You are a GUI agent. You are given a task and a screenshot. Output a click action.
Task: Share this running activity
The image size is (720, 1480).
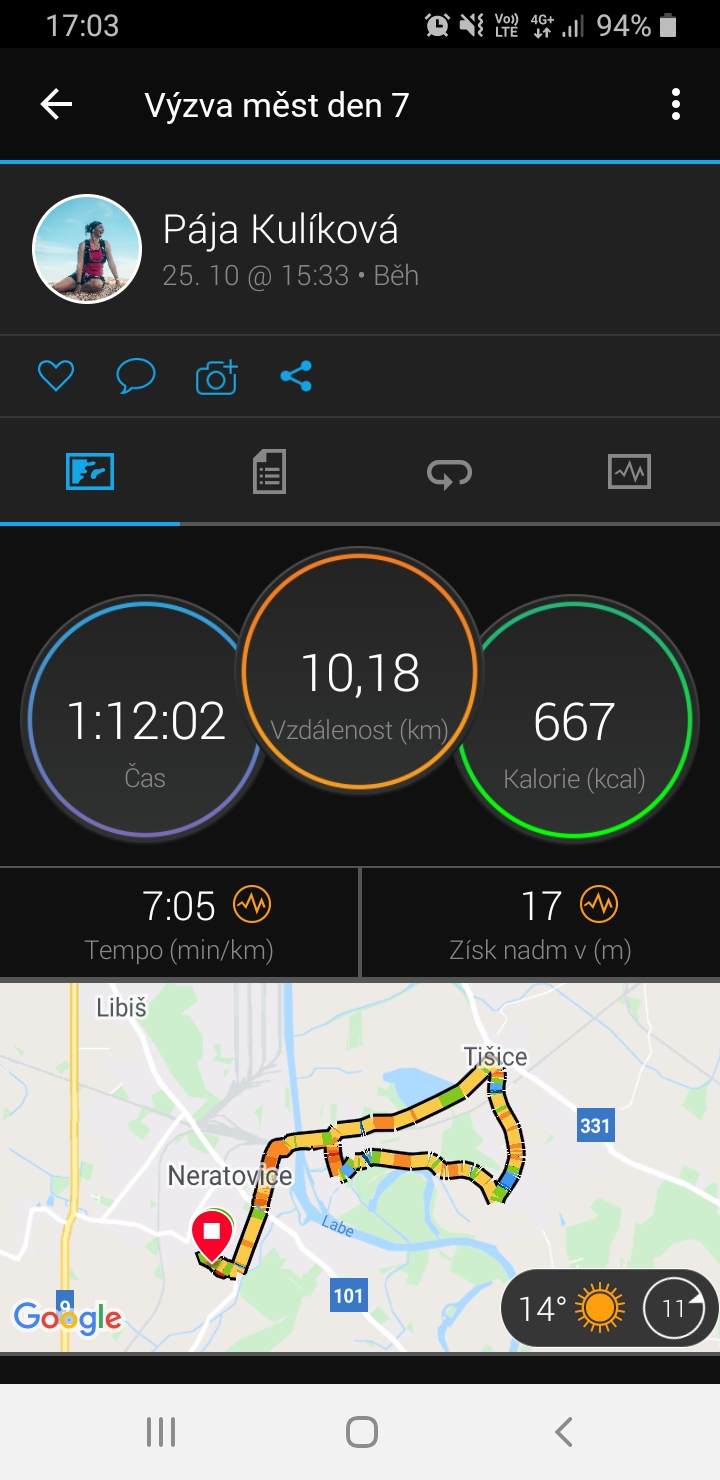(x=296, y=376)
